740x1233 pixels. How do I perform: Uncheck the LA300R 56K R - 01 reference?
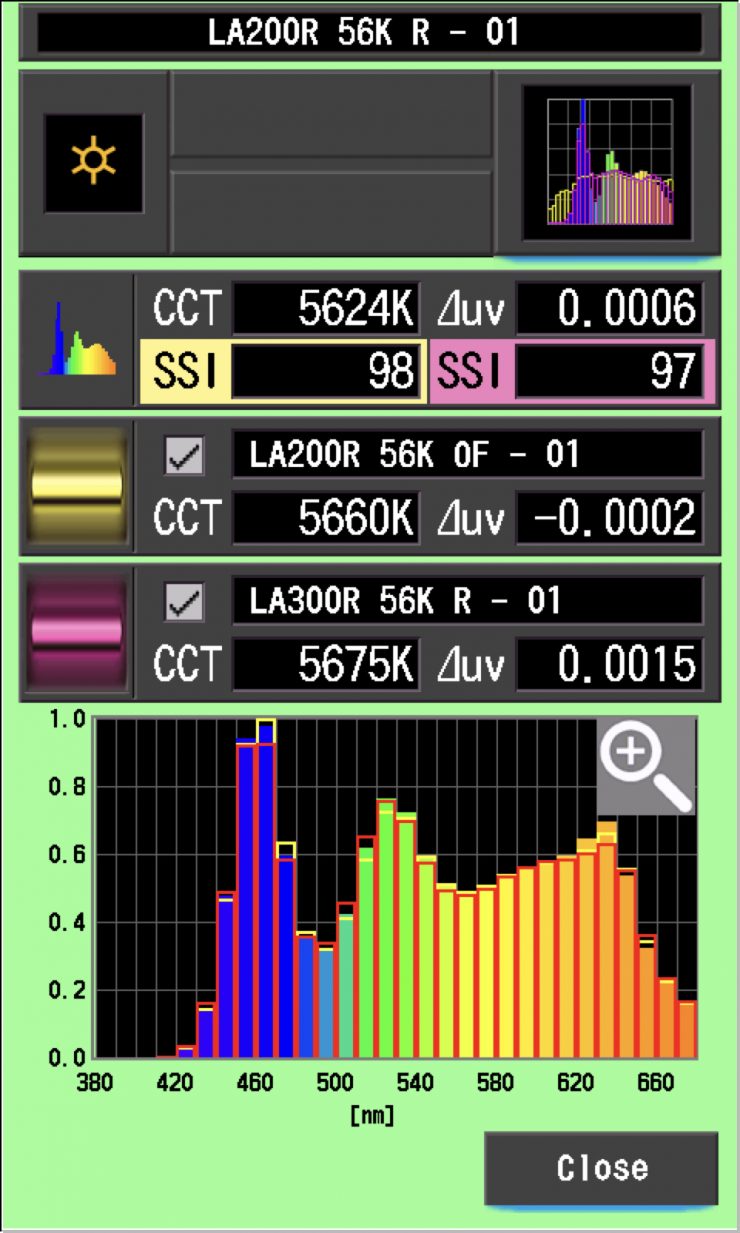pos(184,602)
